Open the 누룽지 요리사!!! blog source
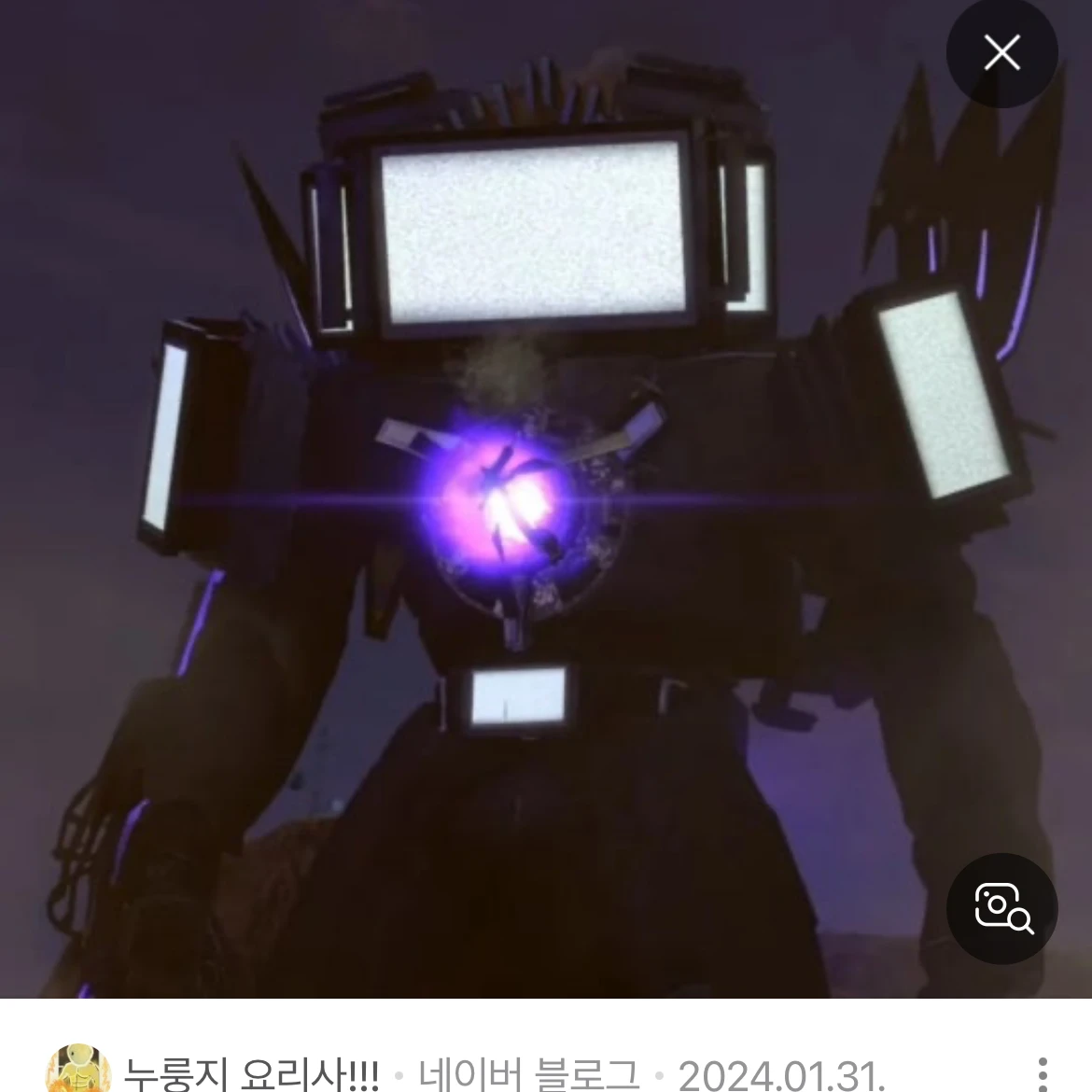The height and width of the screenshot is (1092, 1092). pyautogui.click(x=251, y=1074)
